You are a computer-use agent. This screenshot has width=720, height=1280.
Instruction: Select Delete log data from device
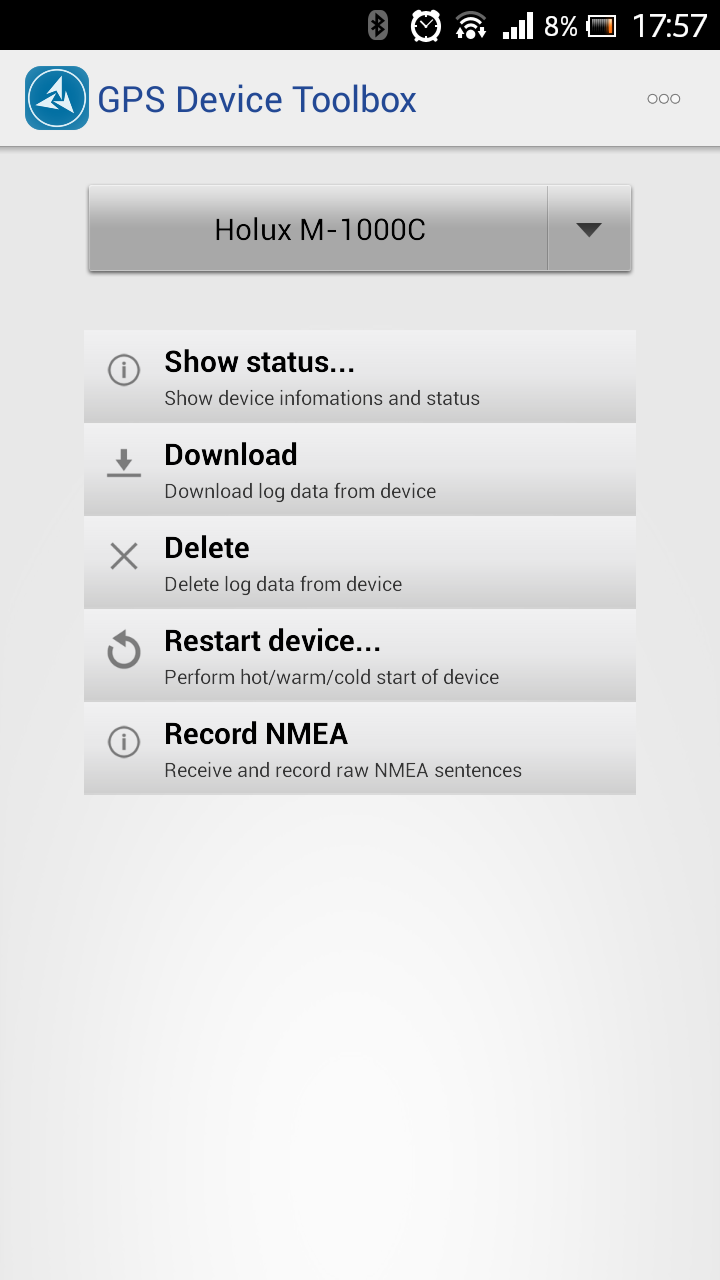pyautogui.click(x=360, y=561)
